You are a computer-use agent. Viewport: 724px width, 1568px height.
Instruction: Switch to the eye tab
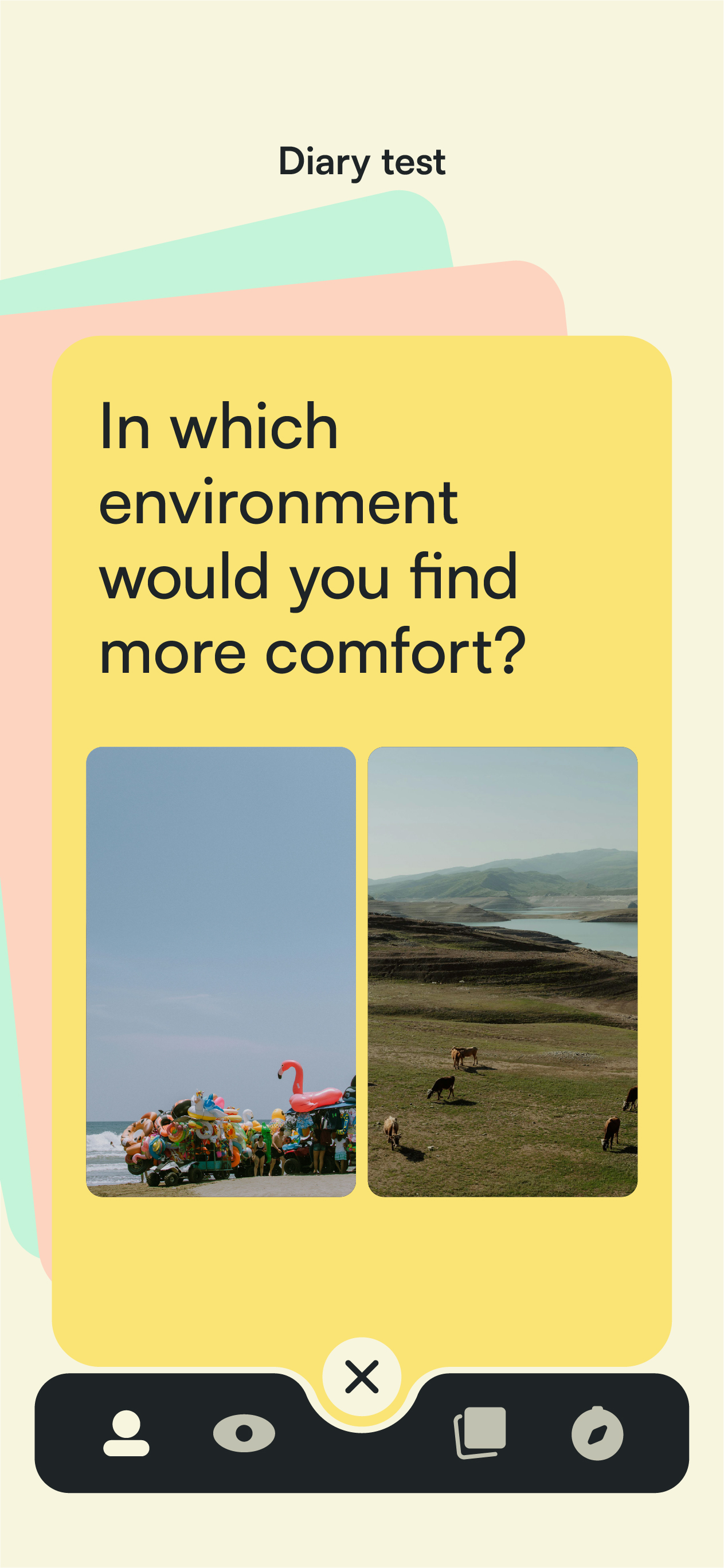[x=244, y=1433]
